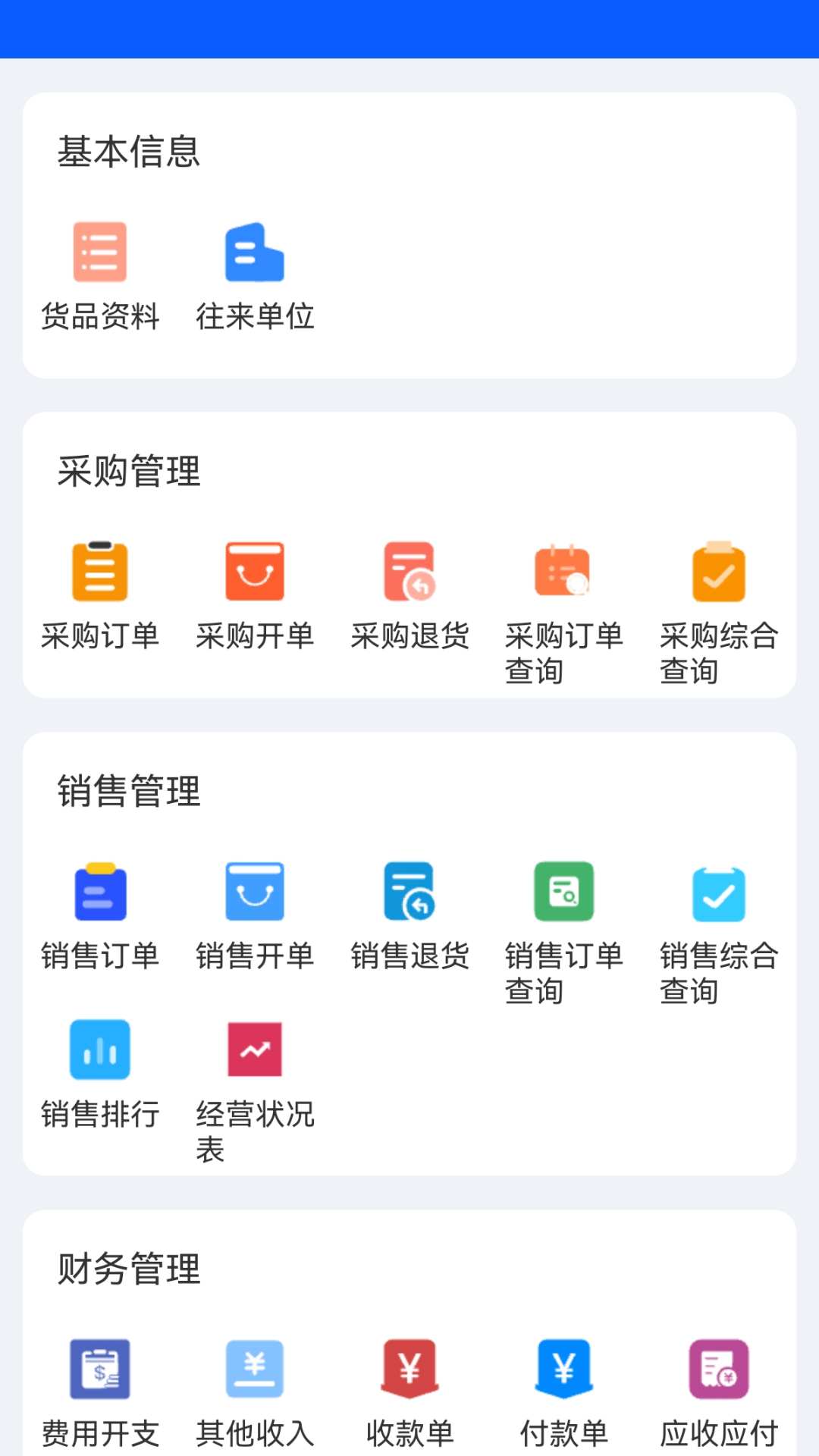
Task: Open 采购综合查询 (purchase综合 query)
Action: pos(719,607)
